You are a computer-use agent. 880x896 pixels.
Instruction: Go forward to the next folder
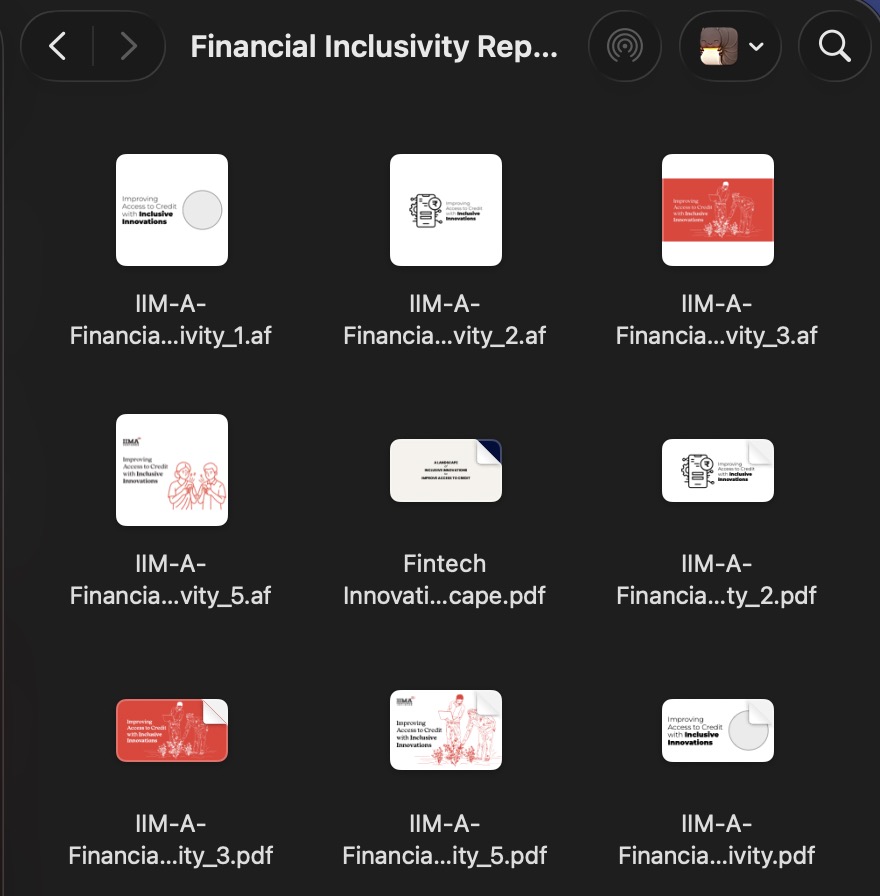pyautogui.click(x=128, y=45)
